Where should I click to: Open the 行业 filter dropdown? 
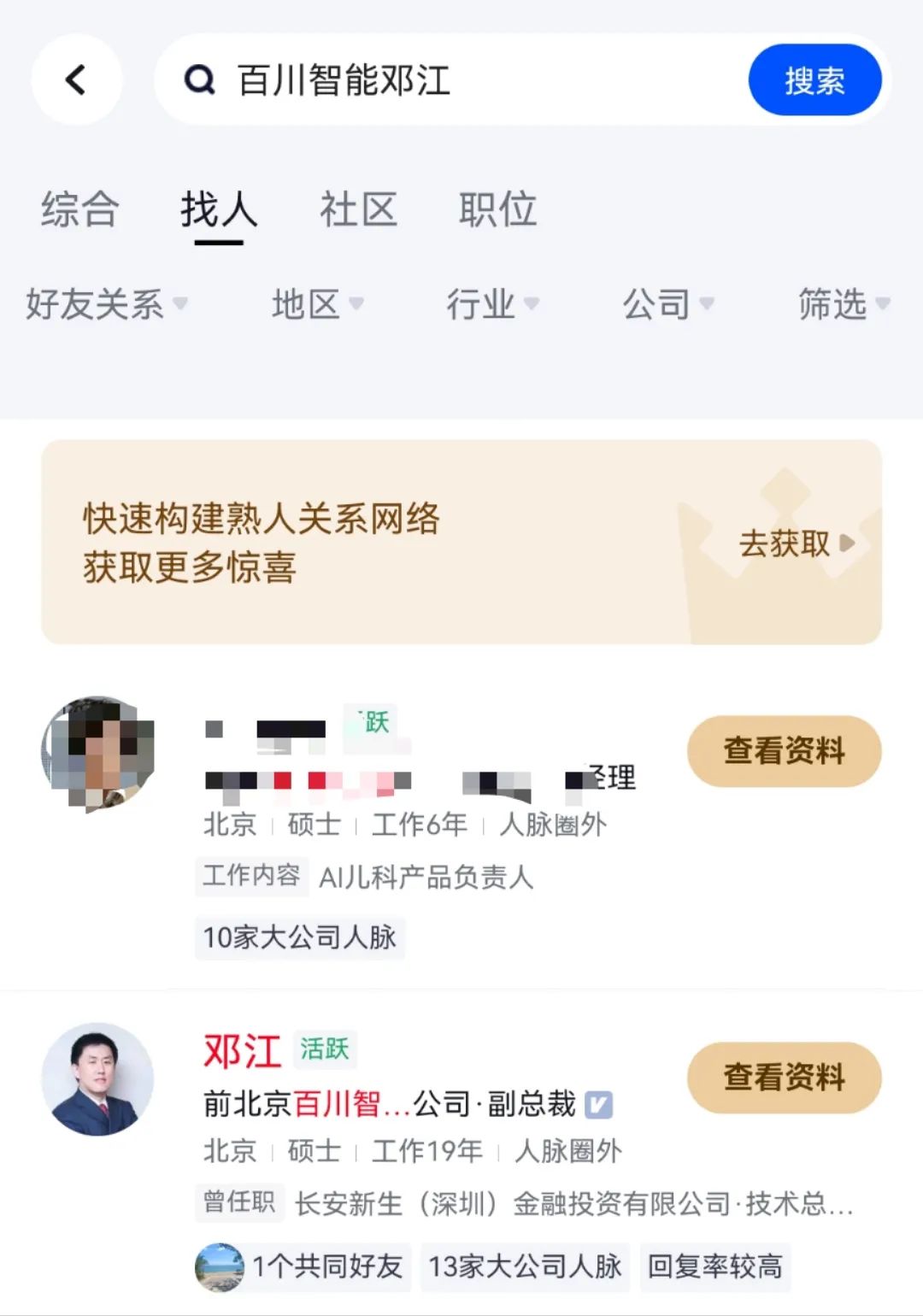tap(492, 303)
